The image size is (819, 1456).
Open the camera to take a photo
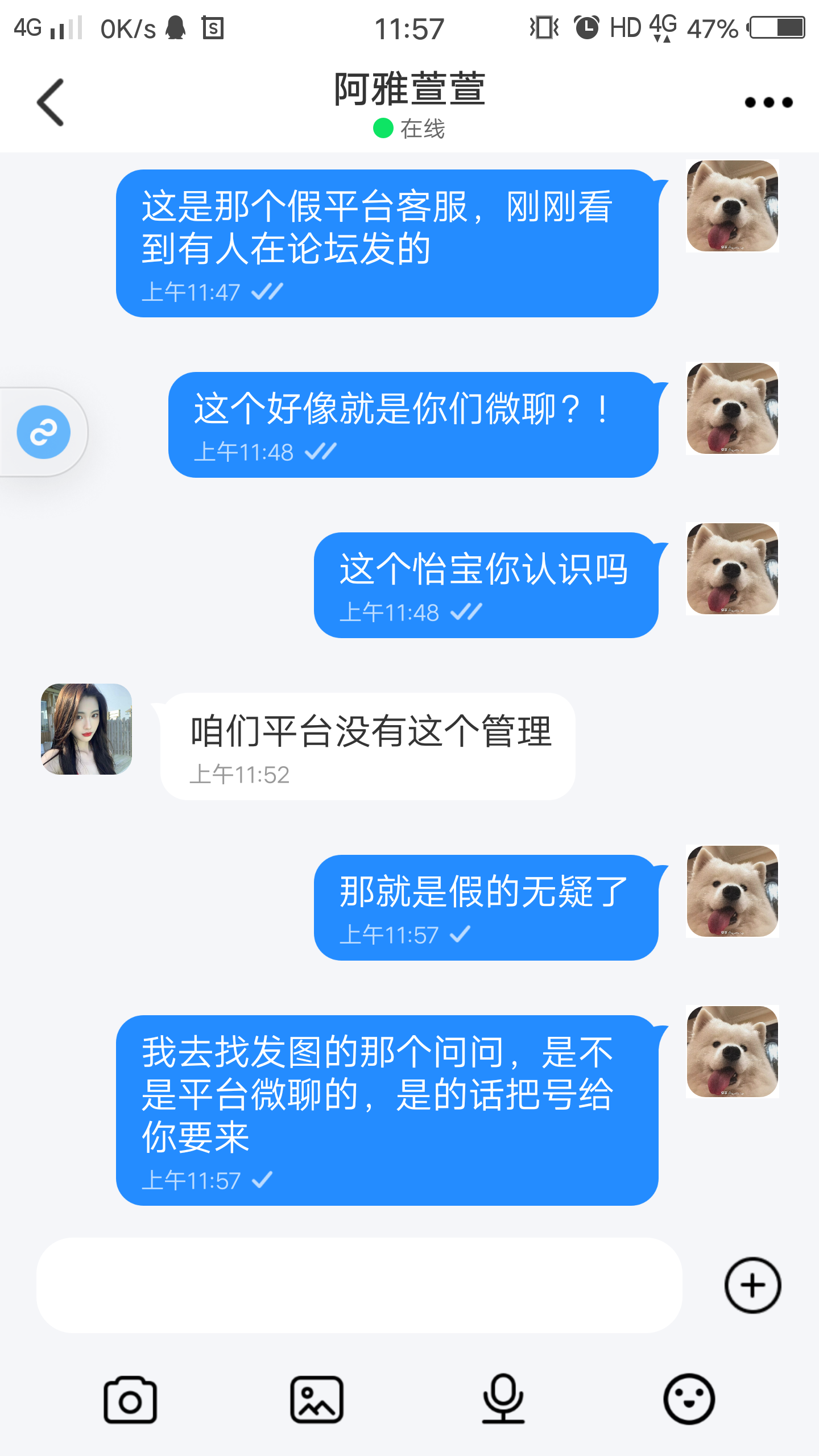click(130, 1400)
